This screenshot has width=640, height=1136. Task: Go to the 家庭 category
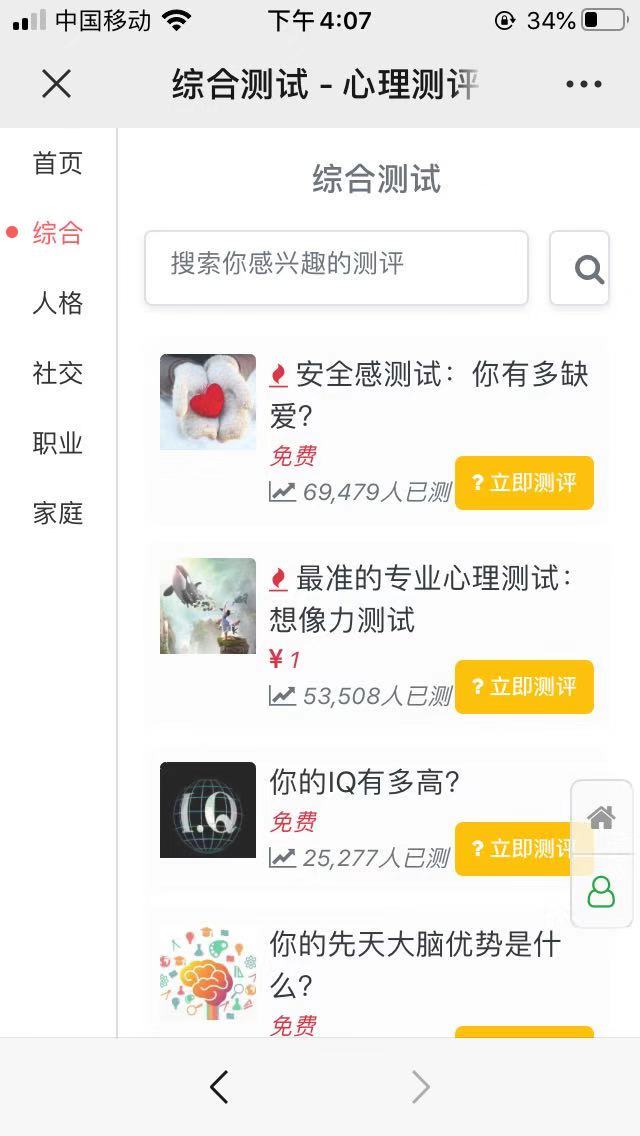(x=58, y=513)
